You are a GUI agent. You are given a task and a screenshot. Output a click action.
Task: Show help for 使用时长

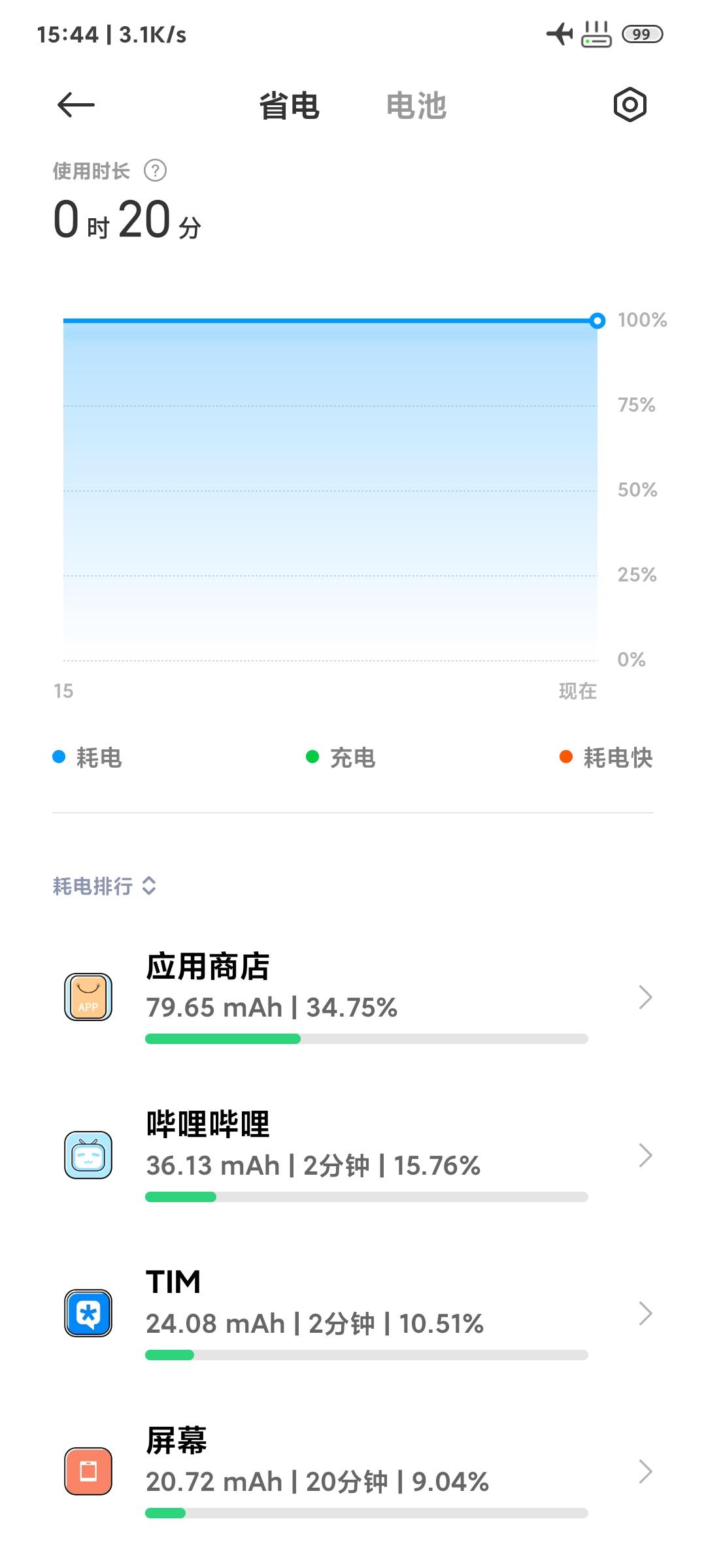(x=156, y=171)
